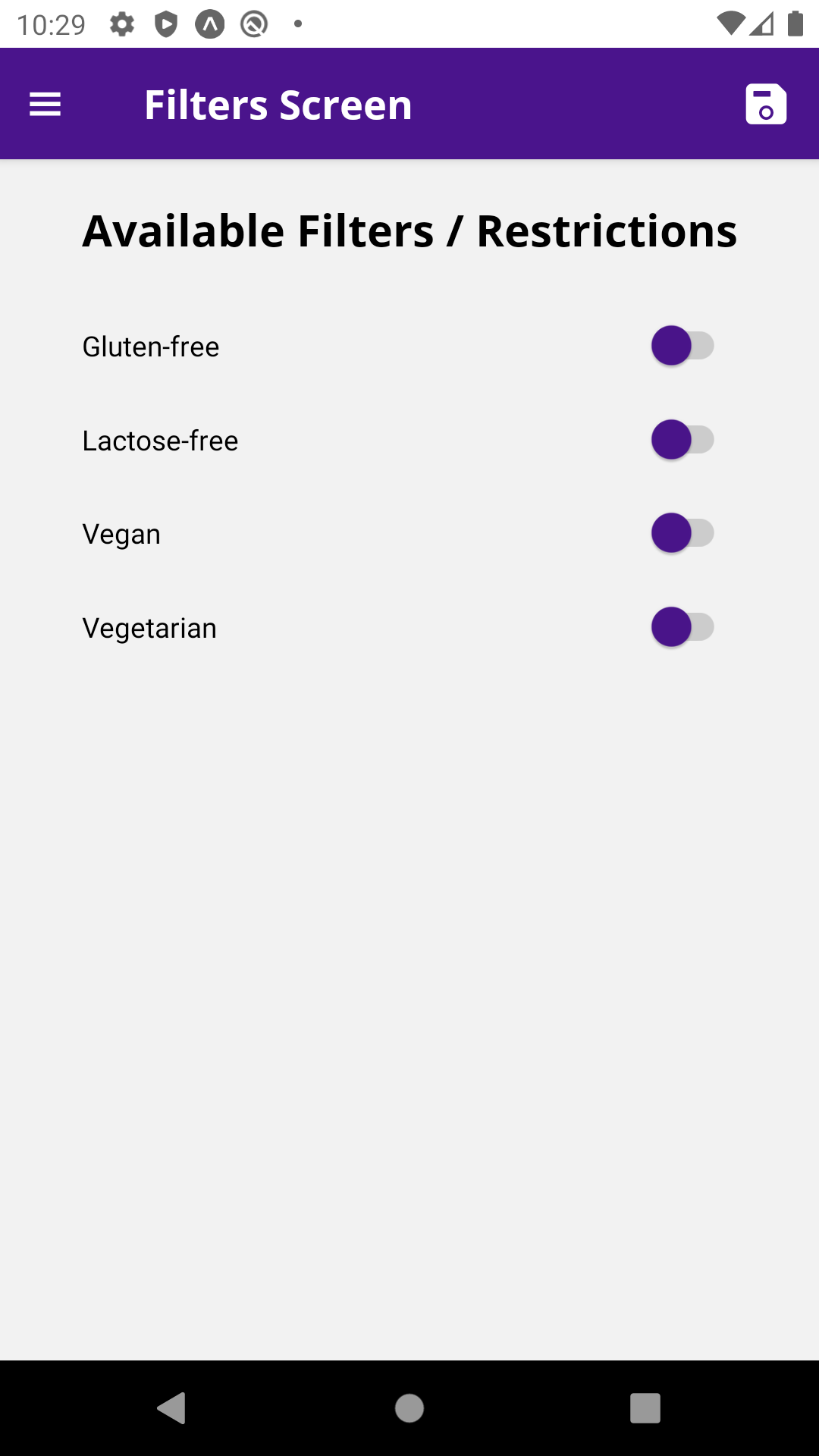Select the Lactose-free row
819x1456 pixels.
coord(160,440)
